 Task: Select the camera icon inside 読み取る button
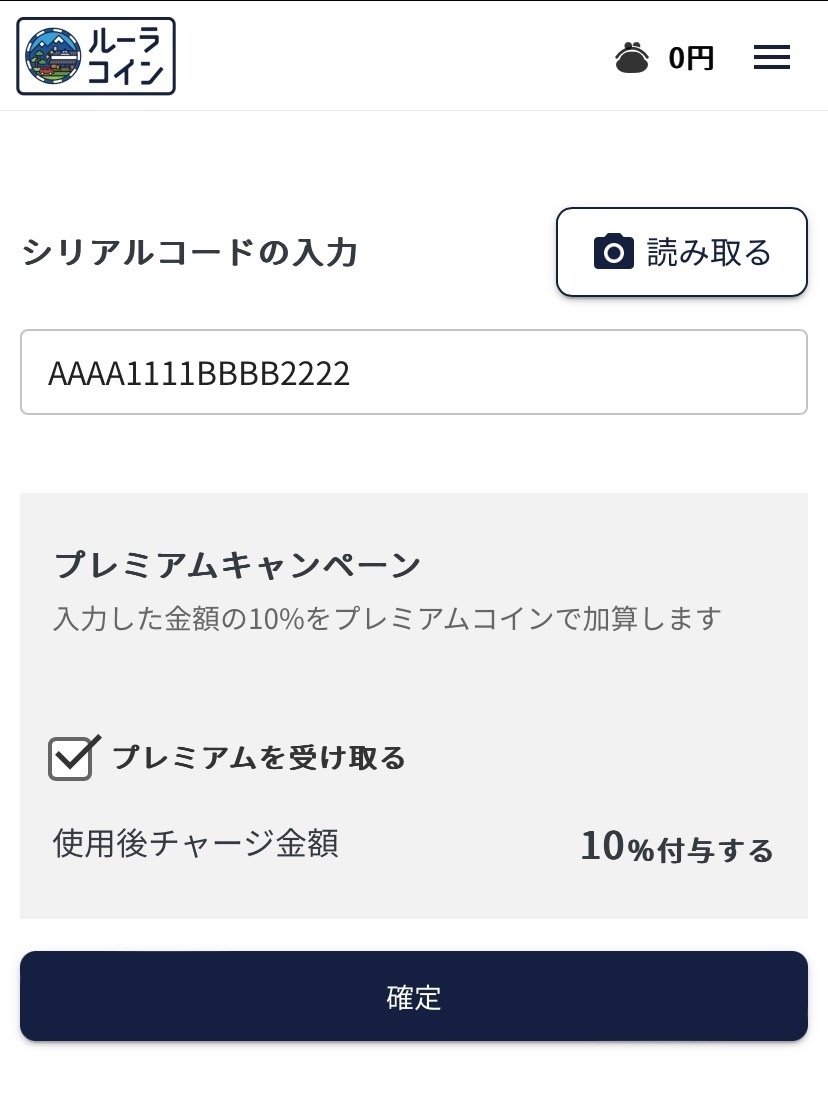coord(614,252)
